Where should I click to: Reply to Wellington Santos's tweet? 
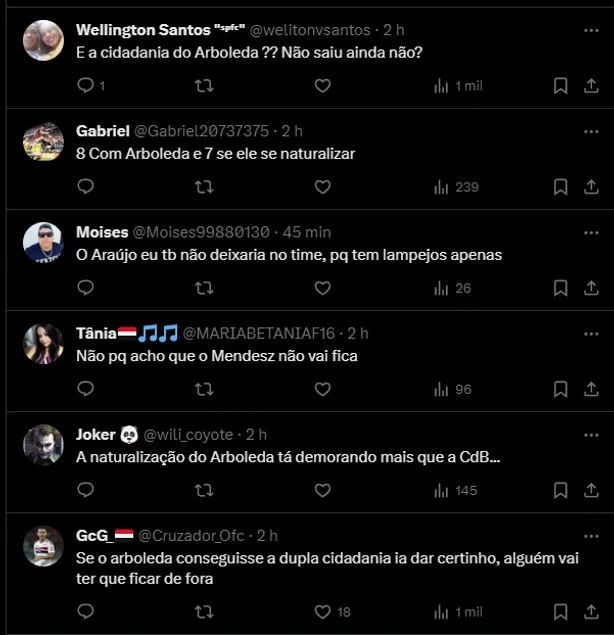coord(86,86)
